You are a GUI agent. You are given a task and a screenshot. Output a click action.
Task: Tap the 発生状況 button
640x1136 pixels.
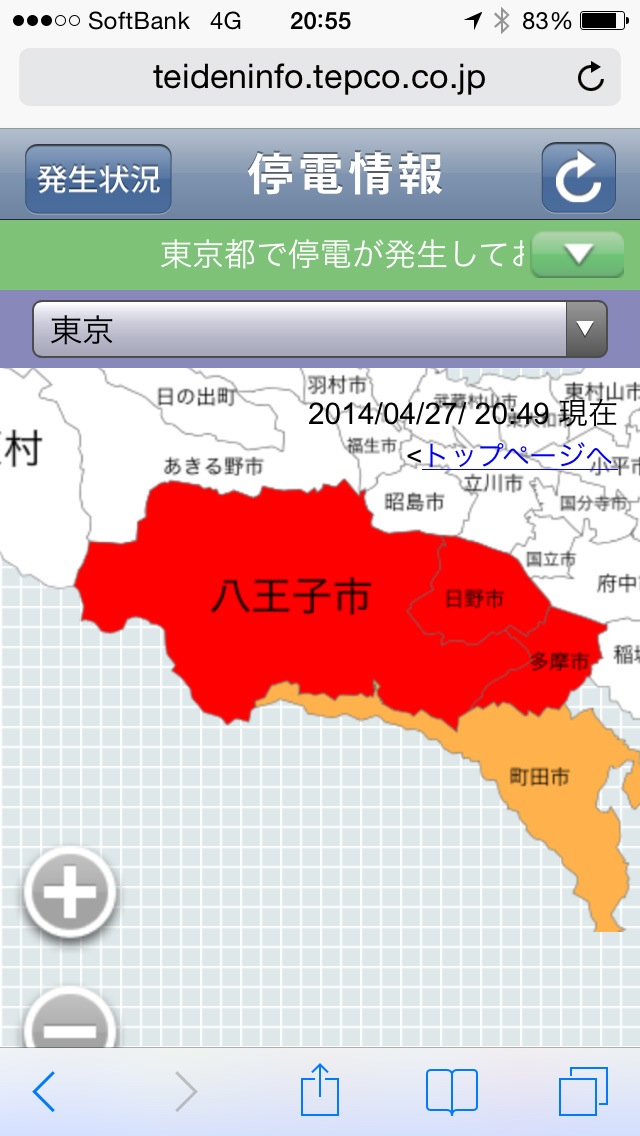[98, 179]
